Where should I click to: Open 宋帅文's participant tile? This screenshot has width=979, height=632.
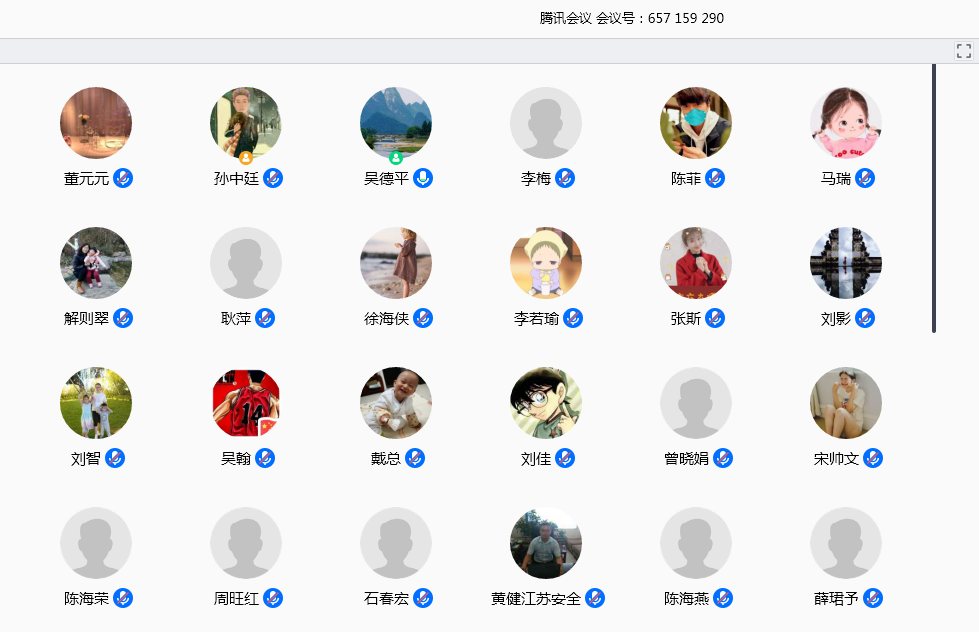click(846, 403)
